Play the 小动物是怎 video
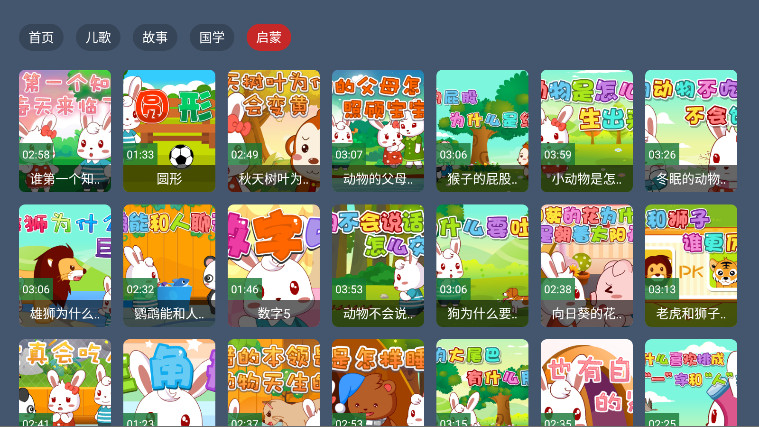Image resolution: width=759 pixels, height=427 pixels. [587, 130]
